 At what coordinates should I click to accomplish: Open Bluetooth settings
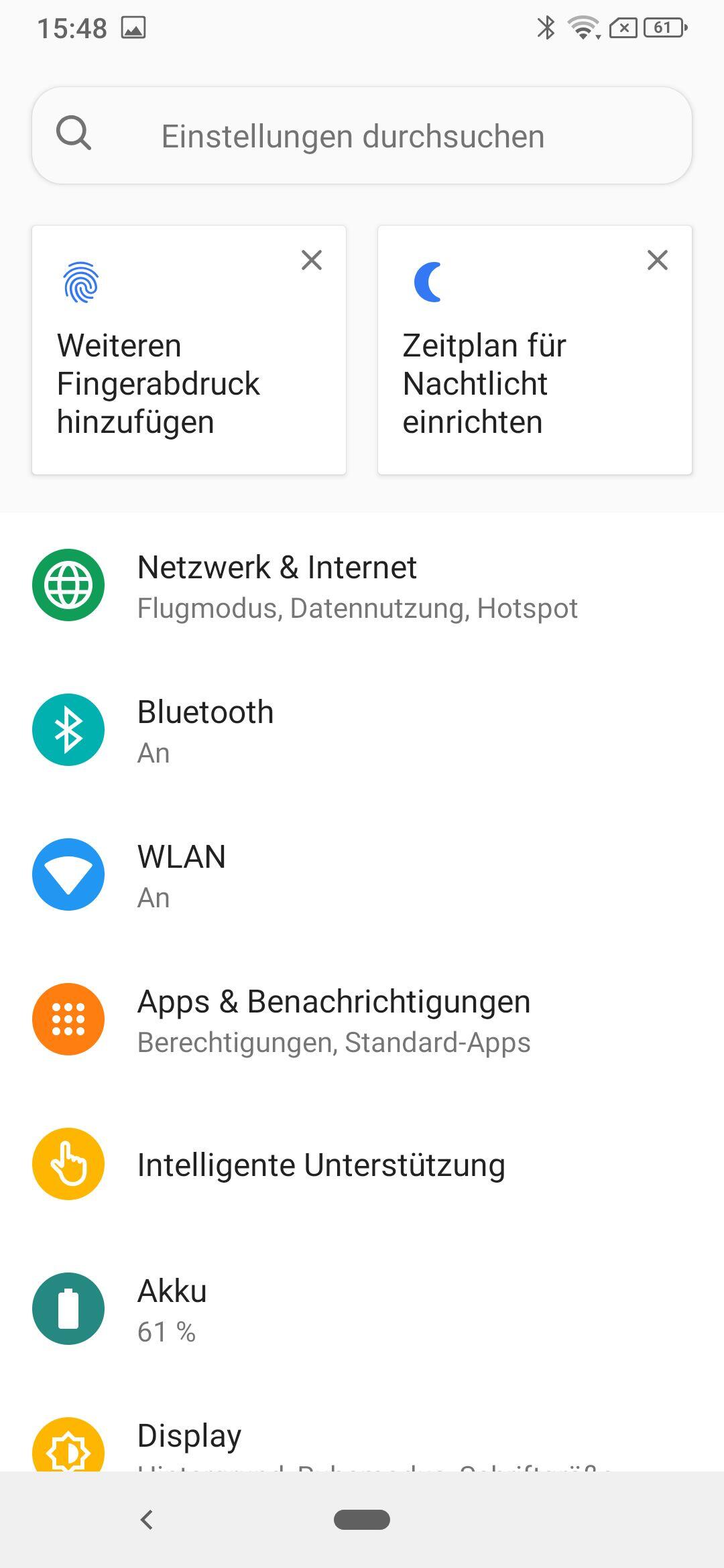(362, 730)
